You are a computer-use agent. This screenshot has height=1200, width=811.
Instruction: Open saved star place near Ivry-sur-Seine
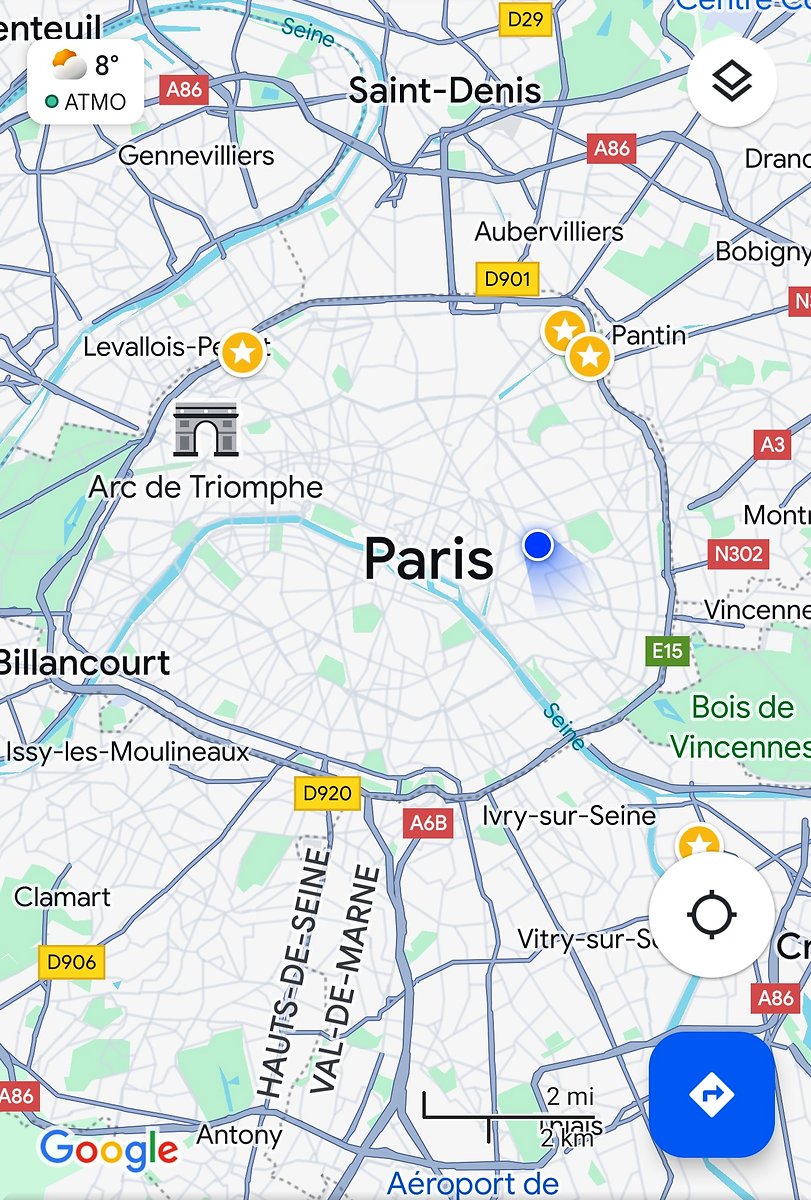tap(698, 844)
